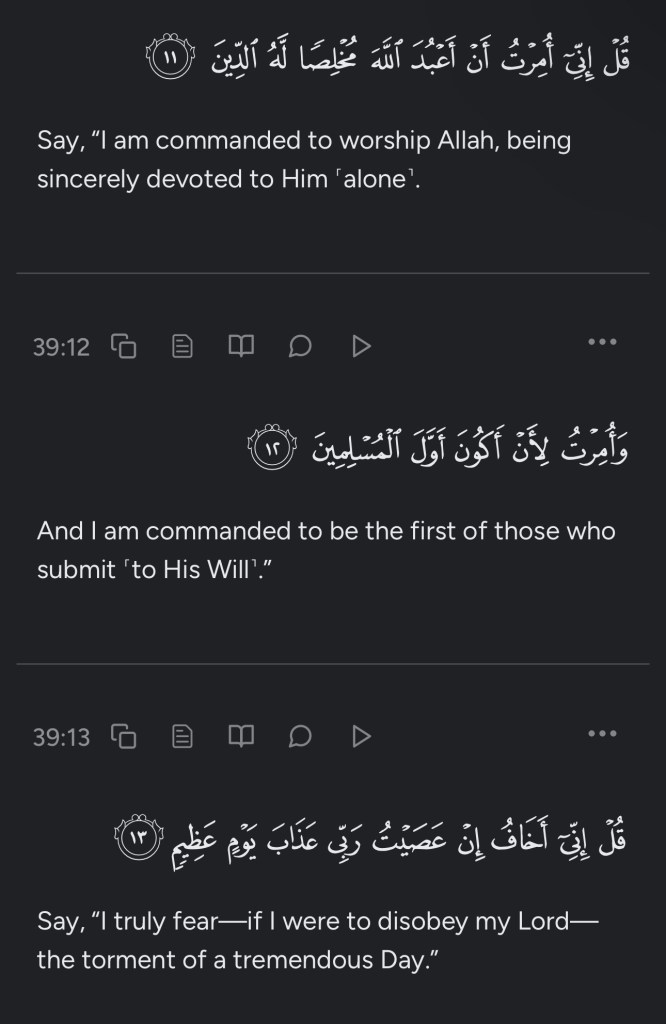666x1024 pixels.
Task: Play audio for verse 39:13
Action: (x=361, y=737)
